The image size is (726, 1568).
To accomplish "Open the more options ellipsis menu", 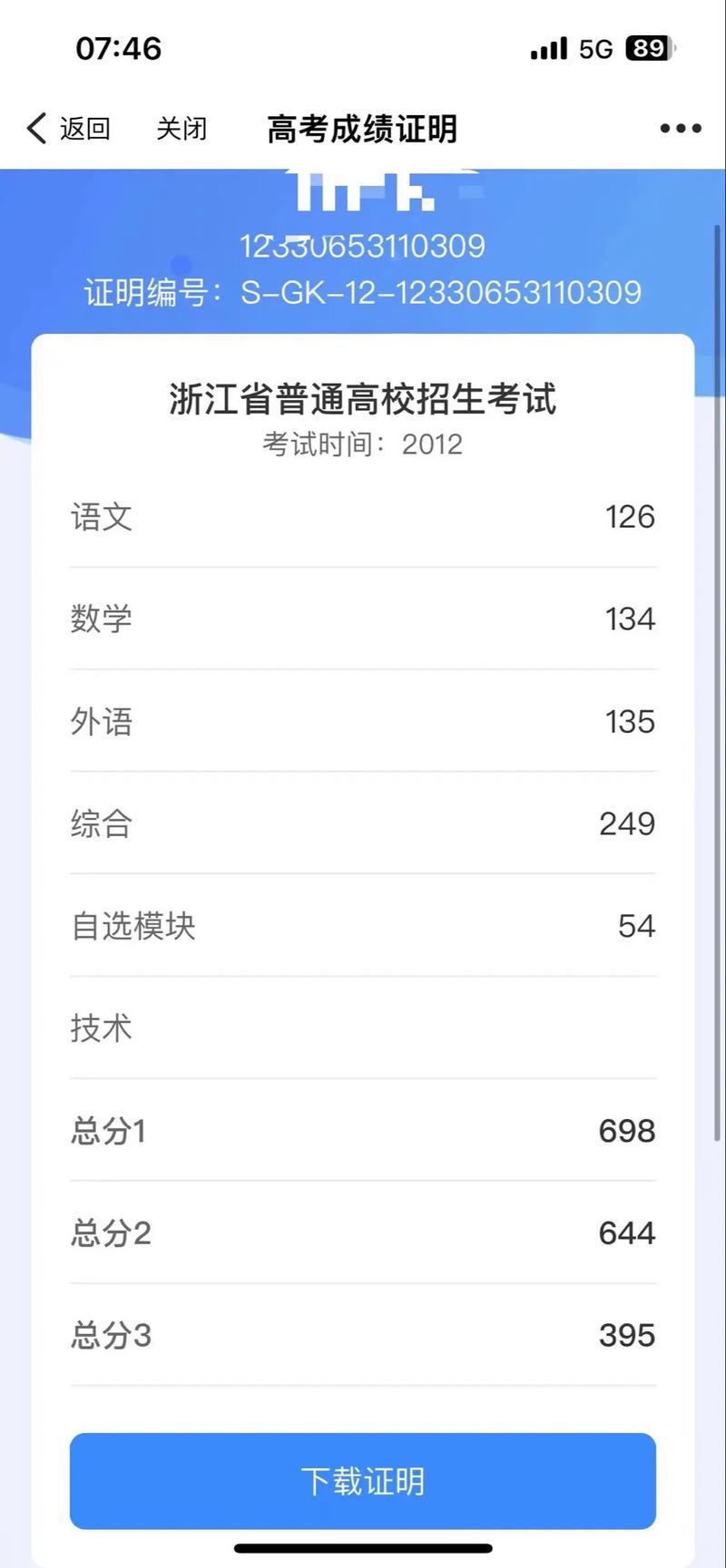I will (x=680, y=128).
